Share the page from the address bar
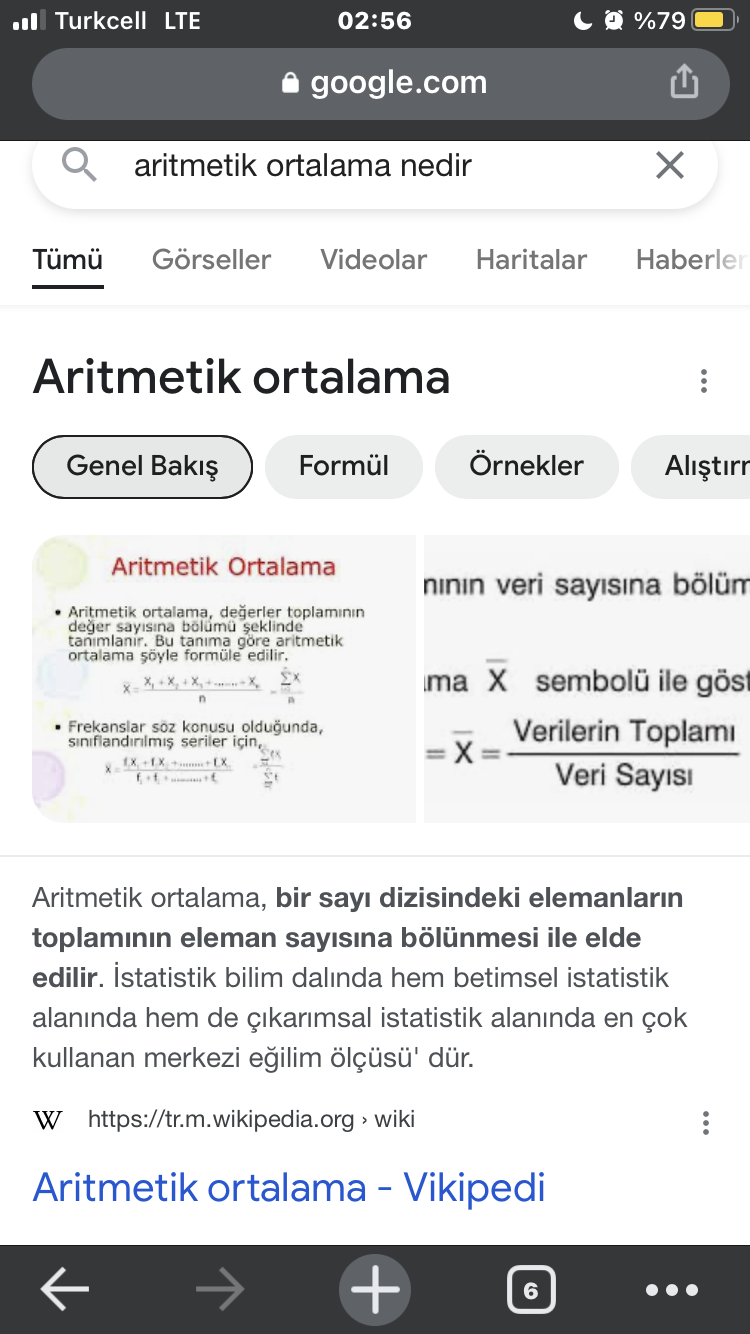 pyautogui.click(x=683, y=82)
